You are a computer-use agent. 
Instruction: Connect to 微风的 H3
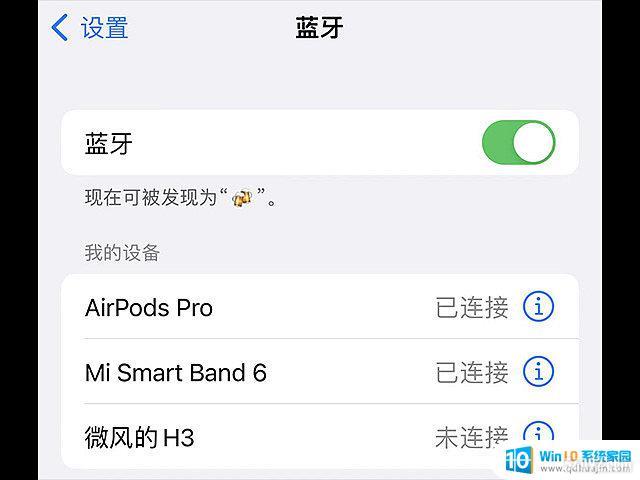click(250, 437)
